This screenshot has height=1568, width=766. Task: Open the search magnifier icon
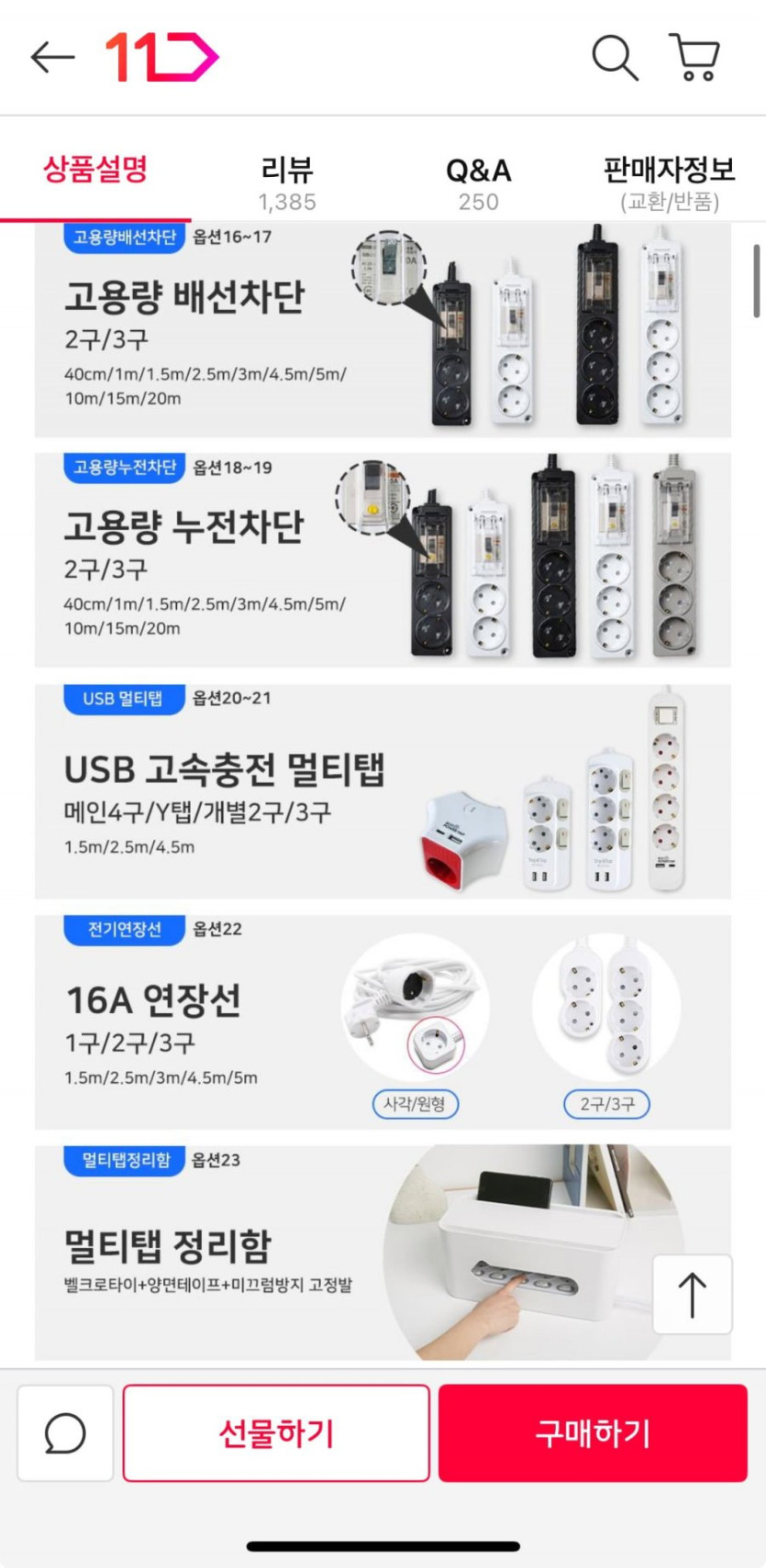click(x=614, y=59)
